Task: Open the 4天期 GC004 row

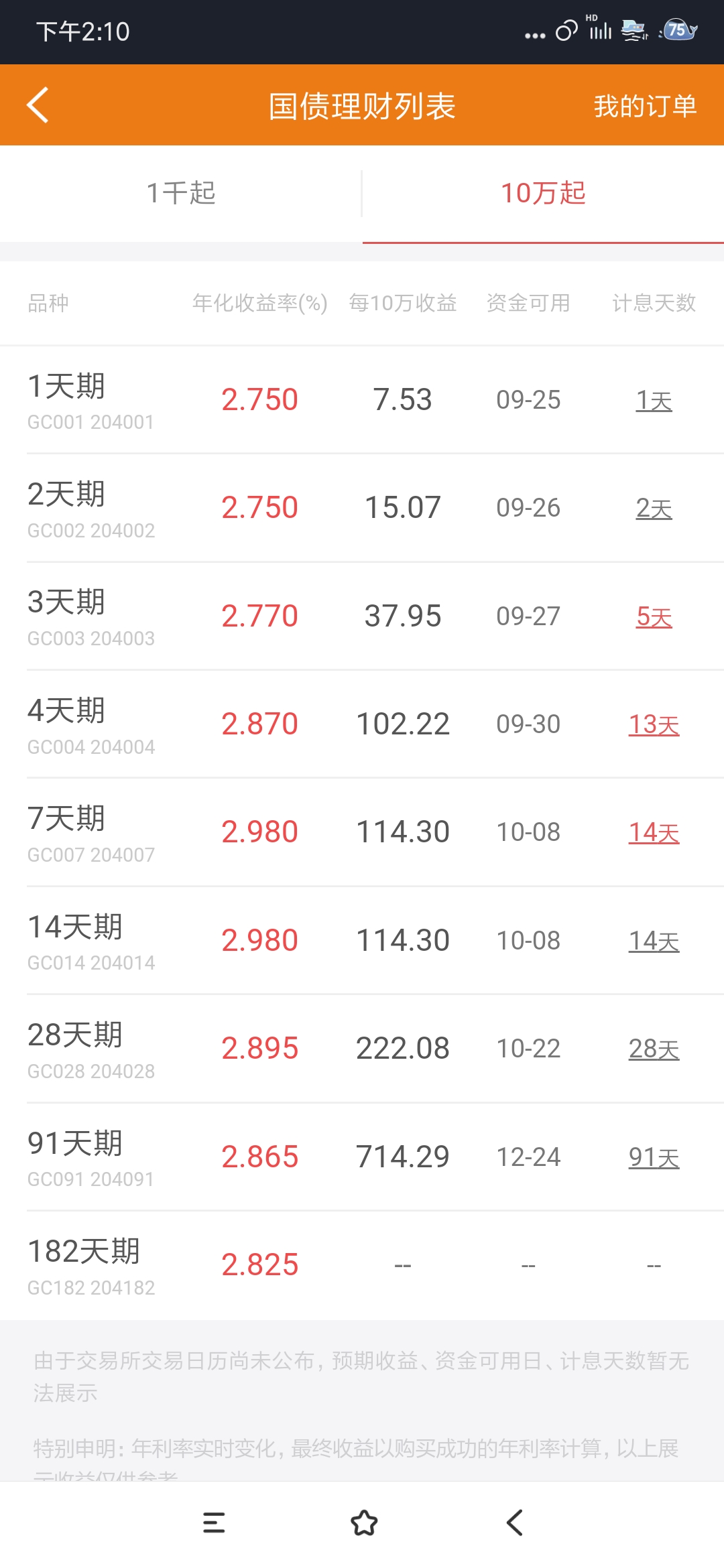Action: pos(362,724)
